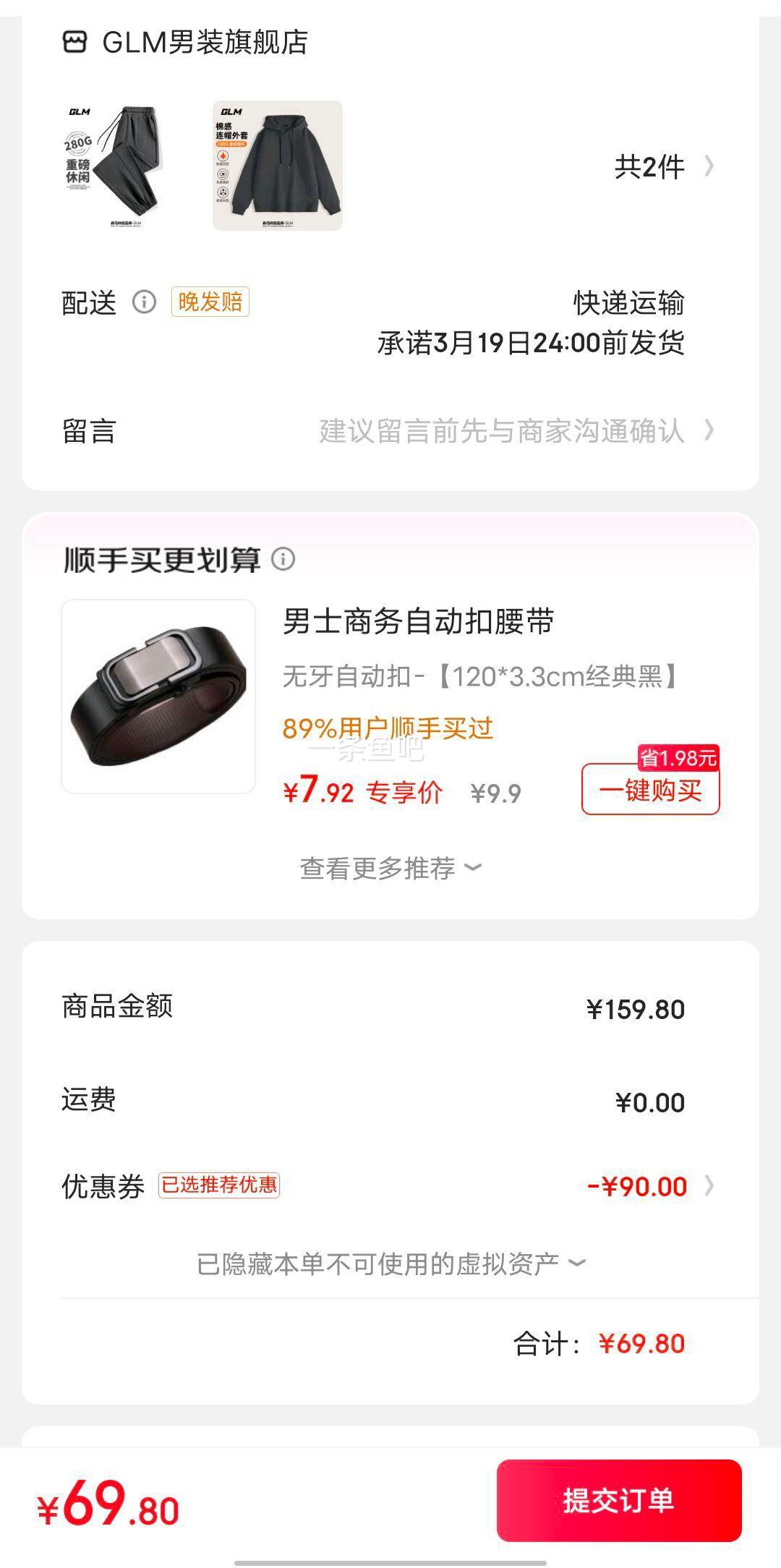Open the hooded jacket product thumbnail
This screenshot has width=781, height=1568.
[x=278, y=166]
